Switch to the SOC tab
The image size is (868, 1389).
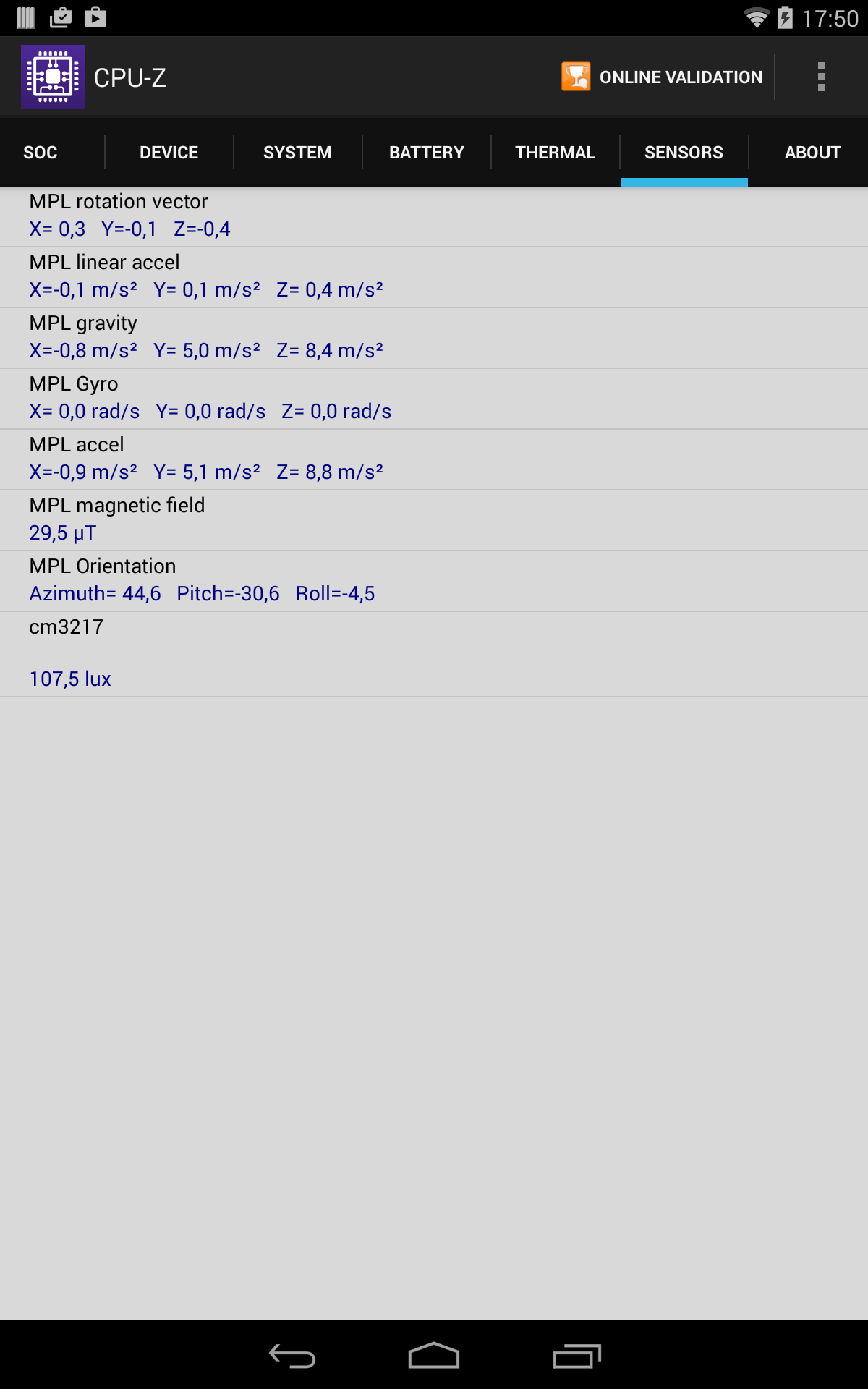coord(41,153)
